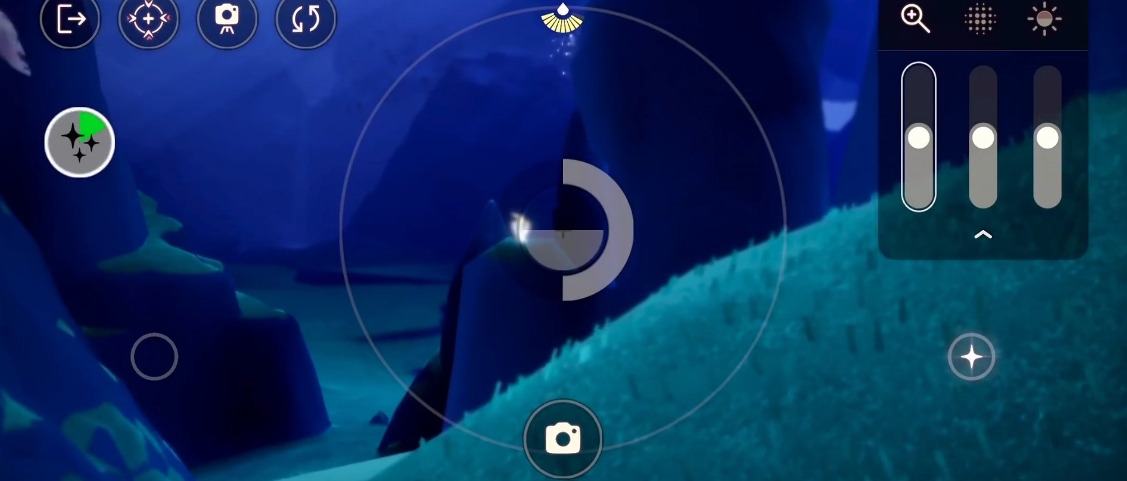Tap the movement joystick circle

[154, 357]
